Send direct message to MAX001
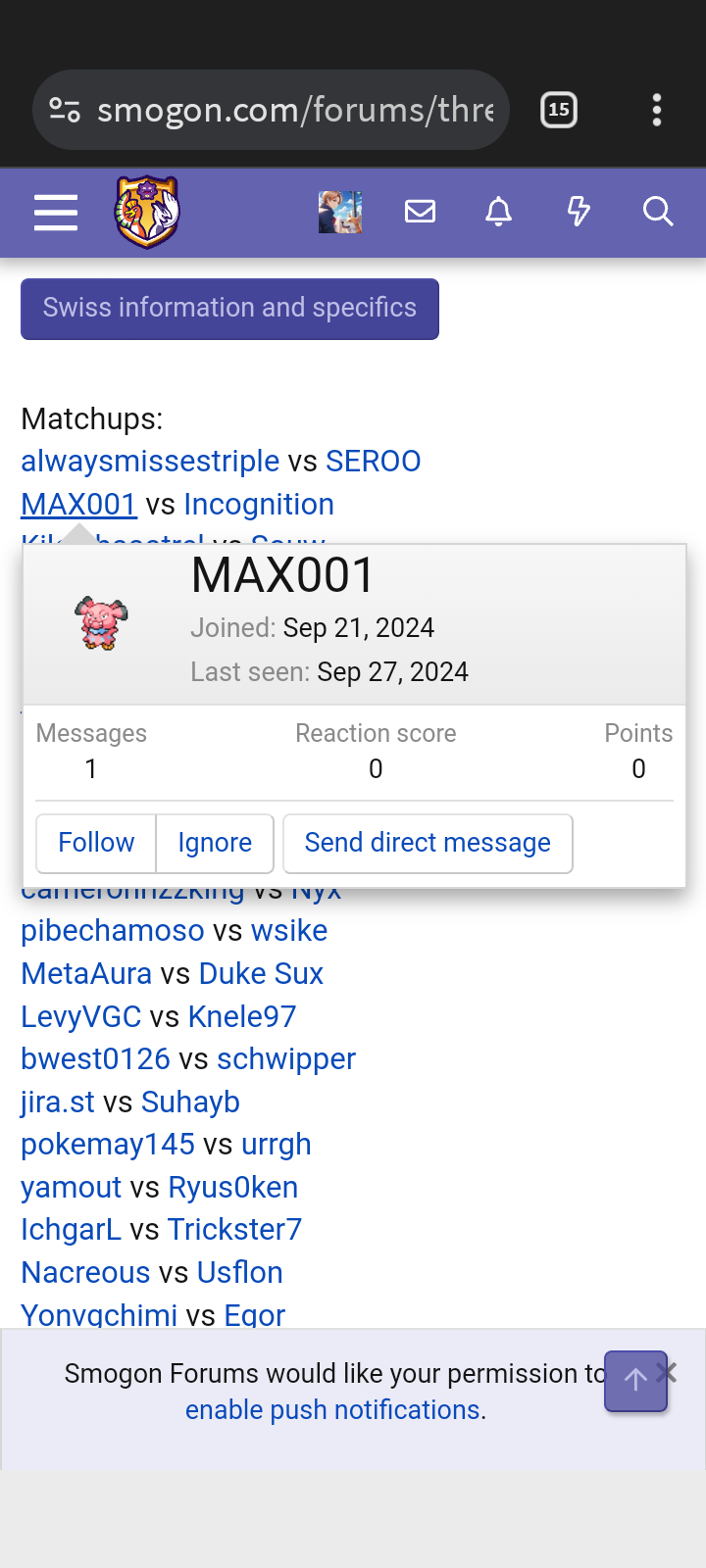The image size is (706, 1568). tap(428, 843)
